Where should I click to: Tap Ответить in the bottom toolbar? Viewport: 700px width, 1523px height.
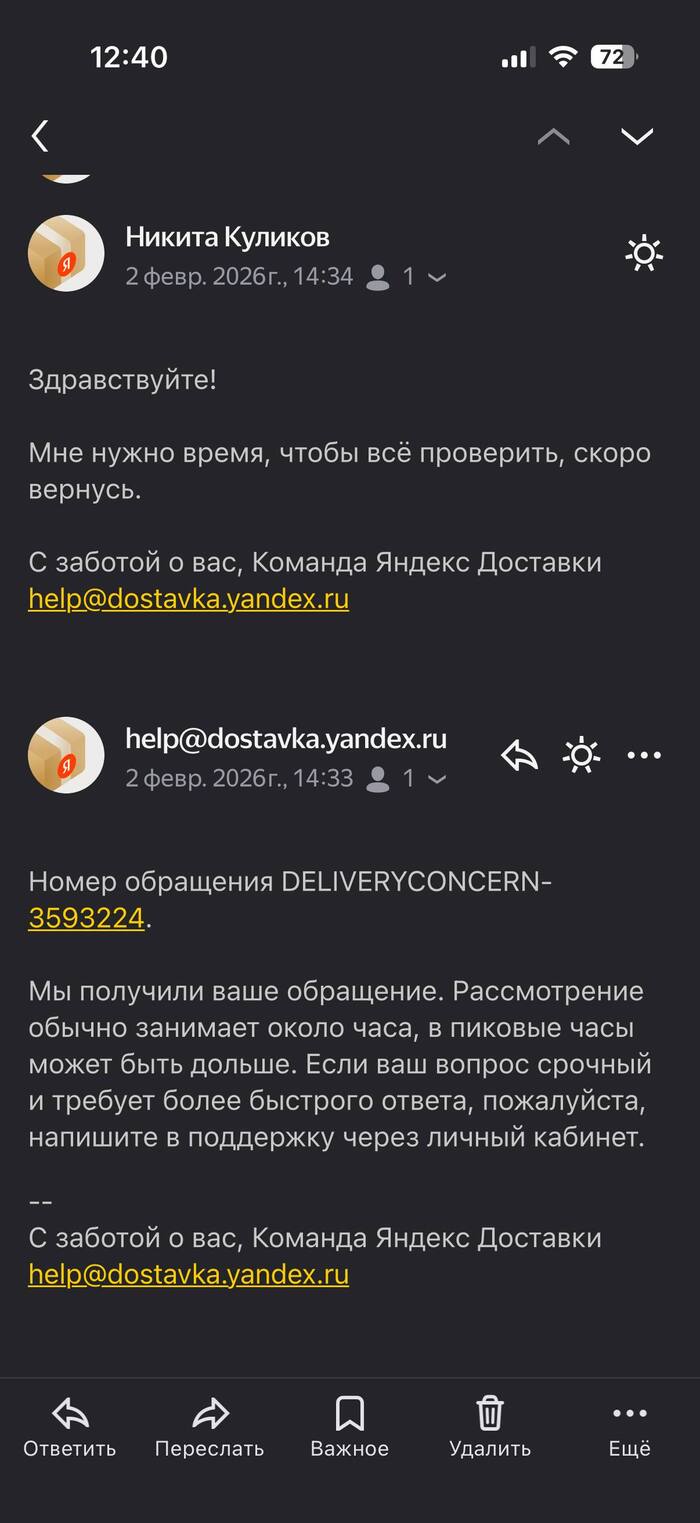(x=70, y=1427)
